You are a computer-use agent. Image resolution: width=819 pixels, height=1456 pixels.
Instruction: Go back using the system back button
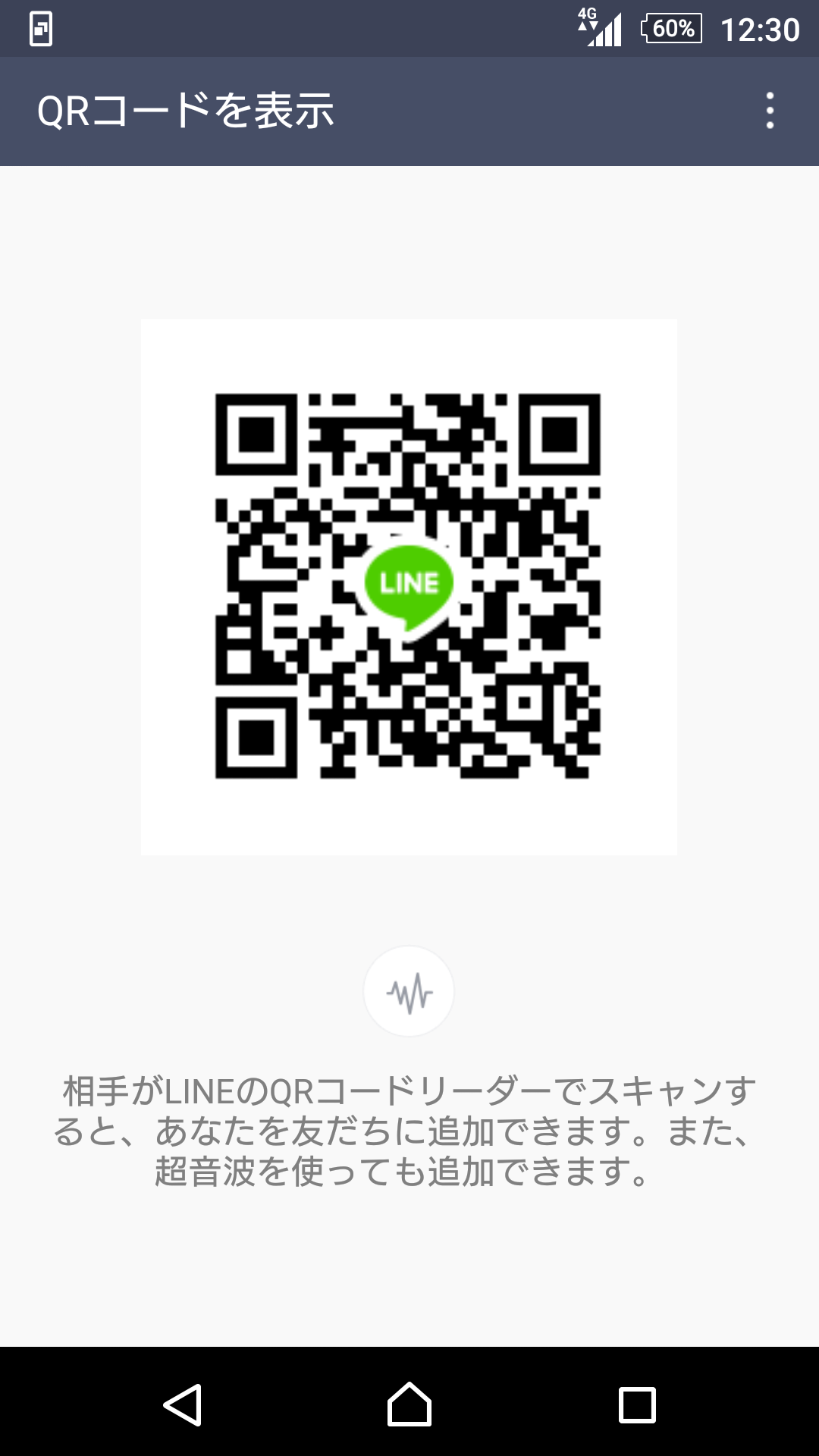click(x=182, y=1404)
